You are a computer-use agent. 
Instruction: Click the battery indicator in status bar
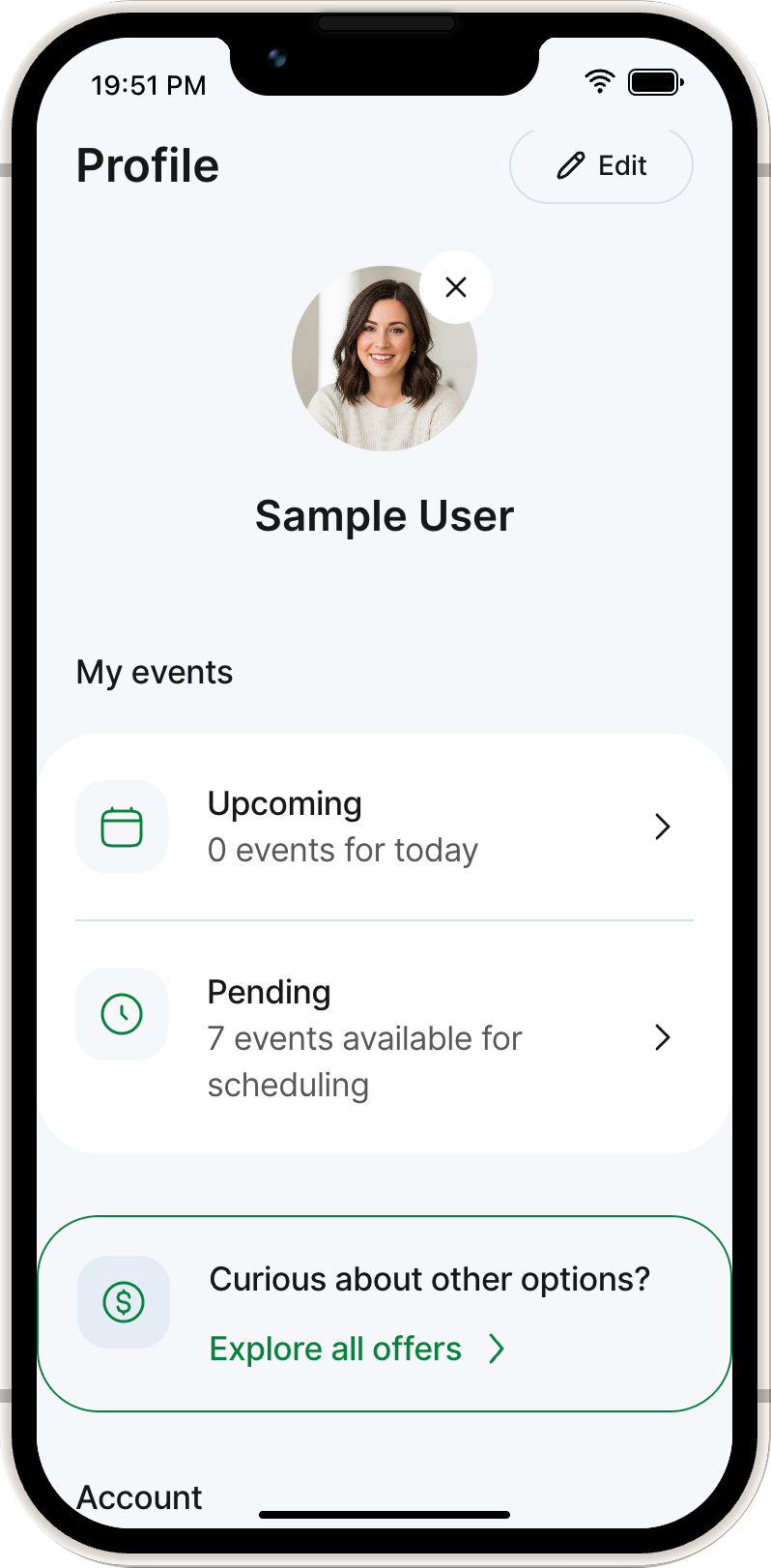point(655,82)
